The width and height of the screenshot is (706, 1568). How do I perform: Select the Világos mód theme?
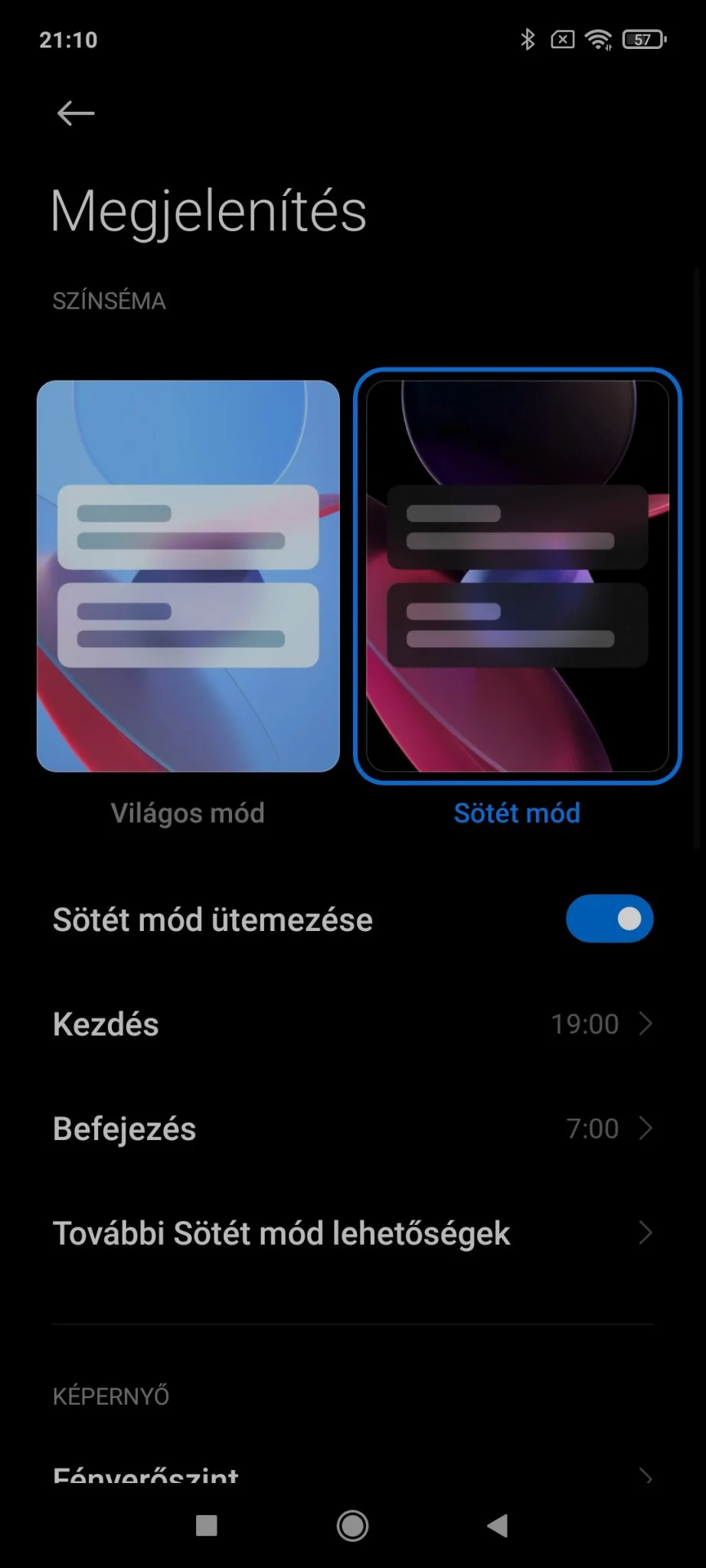[188, 576]
